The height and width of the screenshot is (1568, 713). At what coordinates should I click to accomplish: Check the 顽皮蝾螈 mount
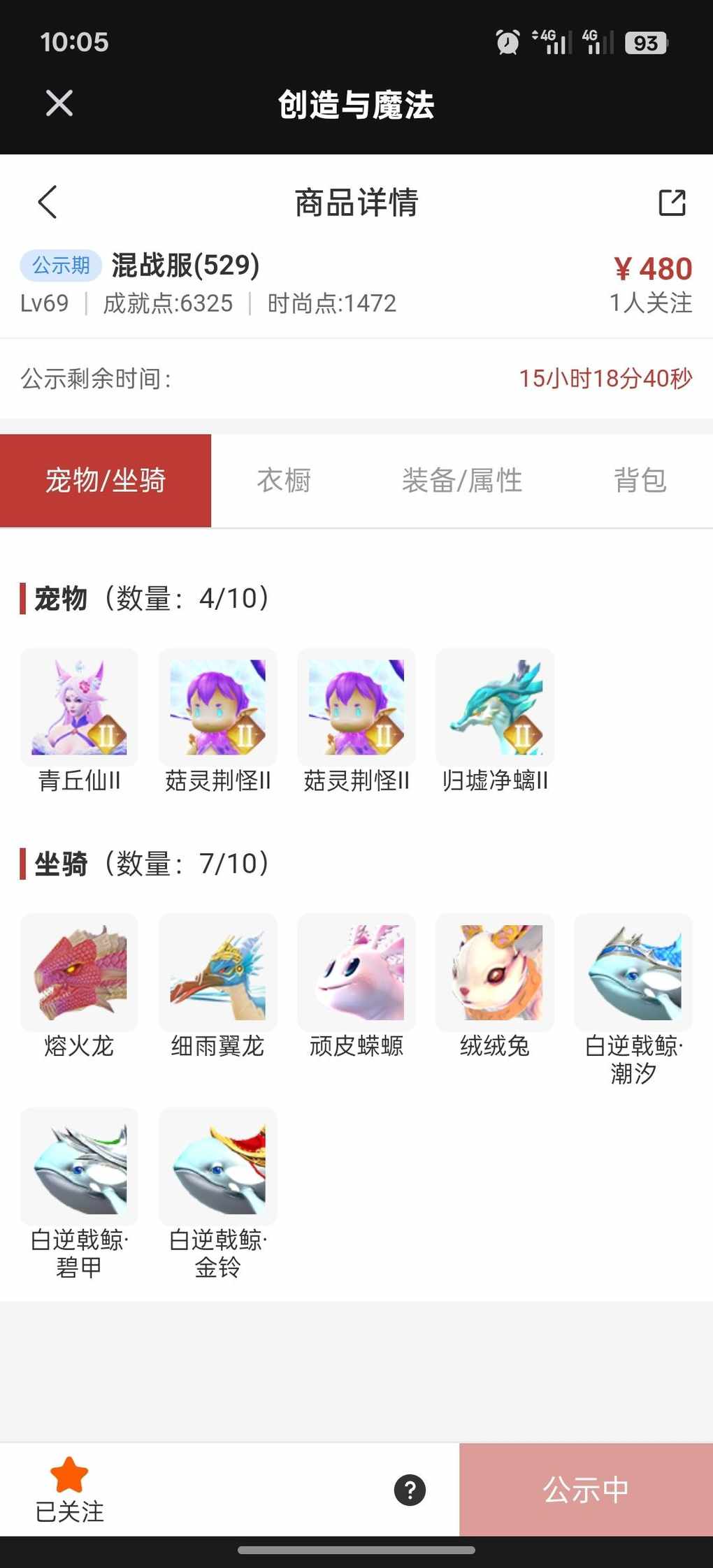(356, 973)
